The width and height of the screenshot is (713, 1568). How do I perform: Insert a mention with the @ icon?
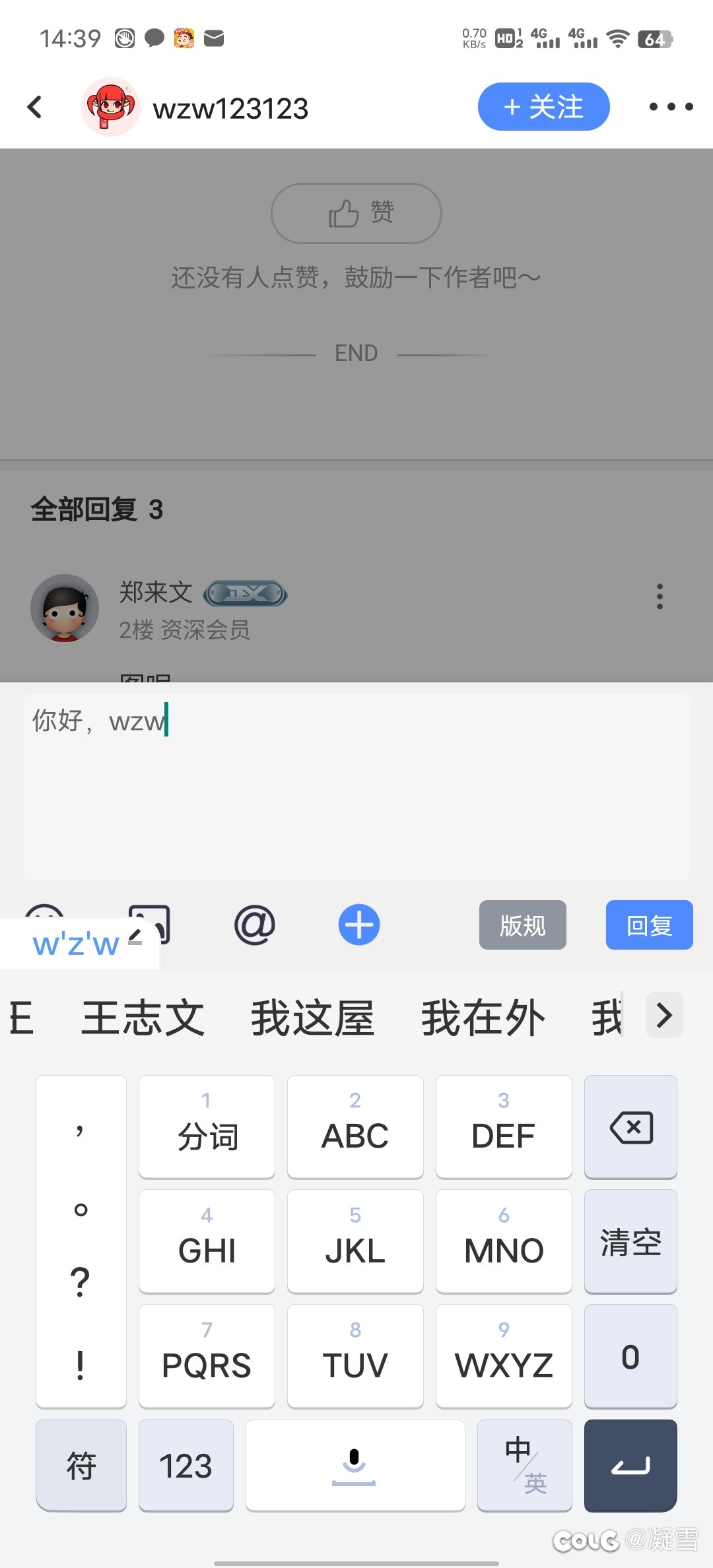(x=254, y=925)
